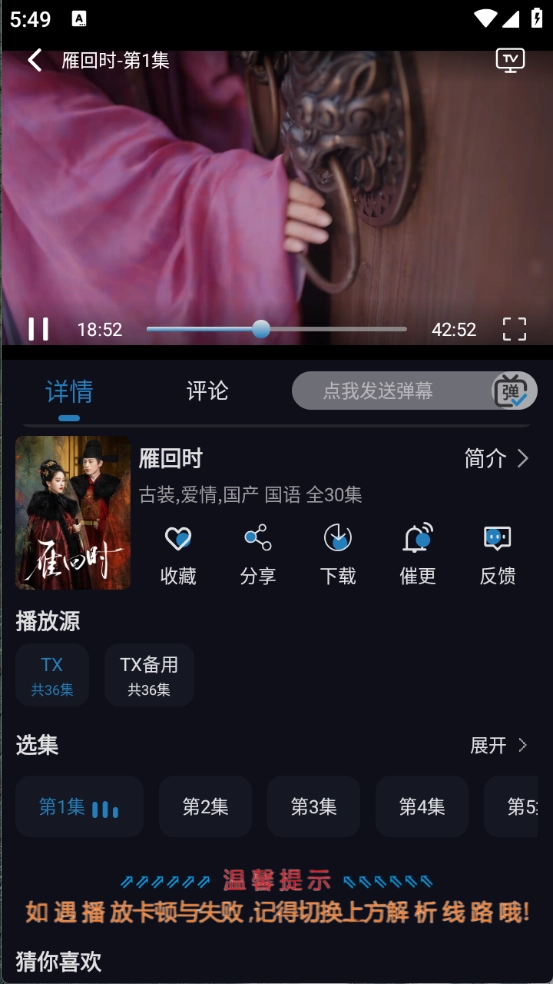Open the 简介 introduction
Image resolution: width=553 pixels, height=984 pixels.
click(497, 459)
